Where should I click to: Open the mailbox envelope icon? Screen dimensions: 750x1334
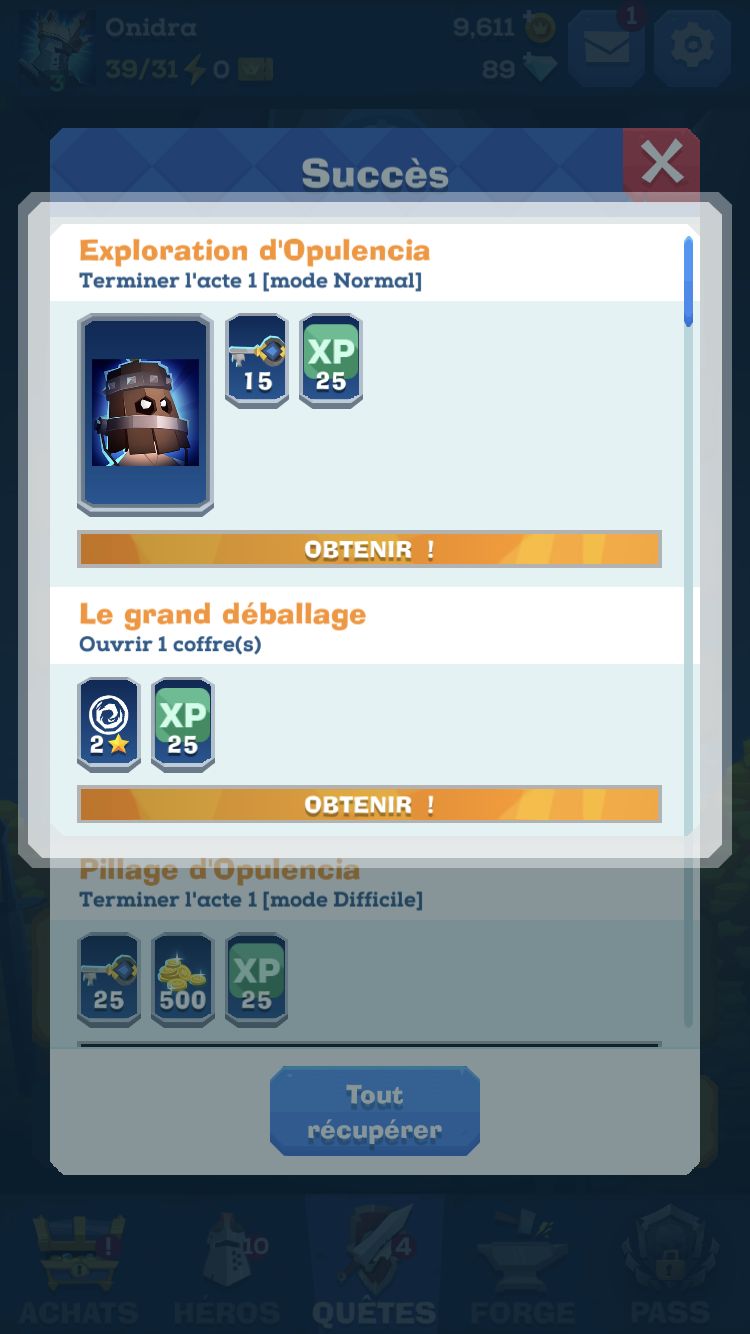[607, 47]
